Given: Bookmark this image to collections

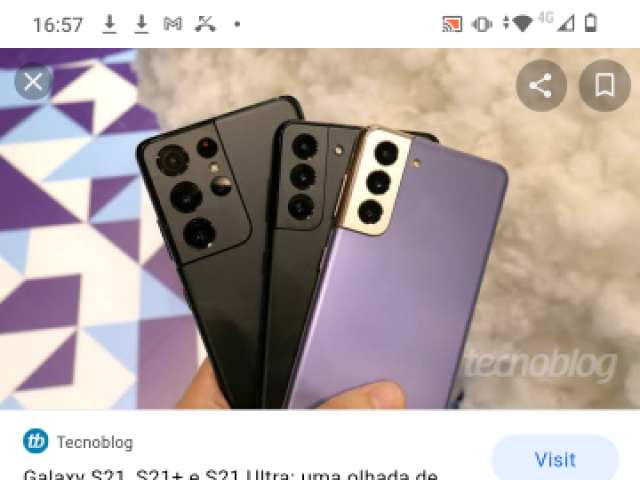Looking at the screenshot, I should pos(604,86).
